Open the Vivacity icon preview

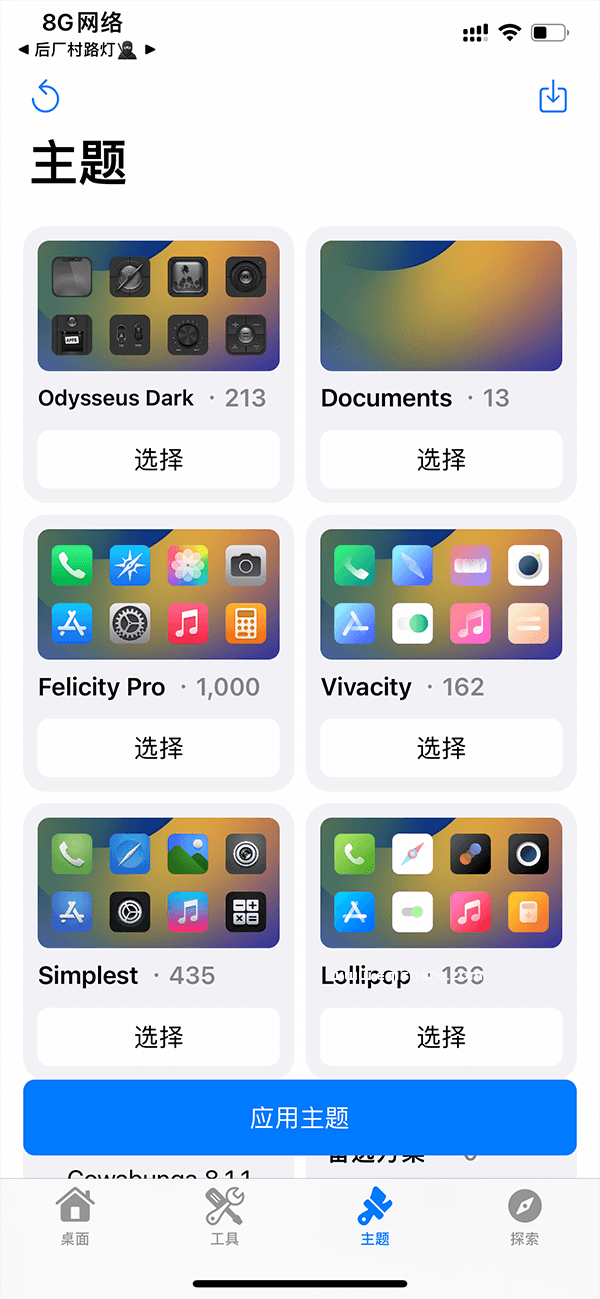(441, 594)
